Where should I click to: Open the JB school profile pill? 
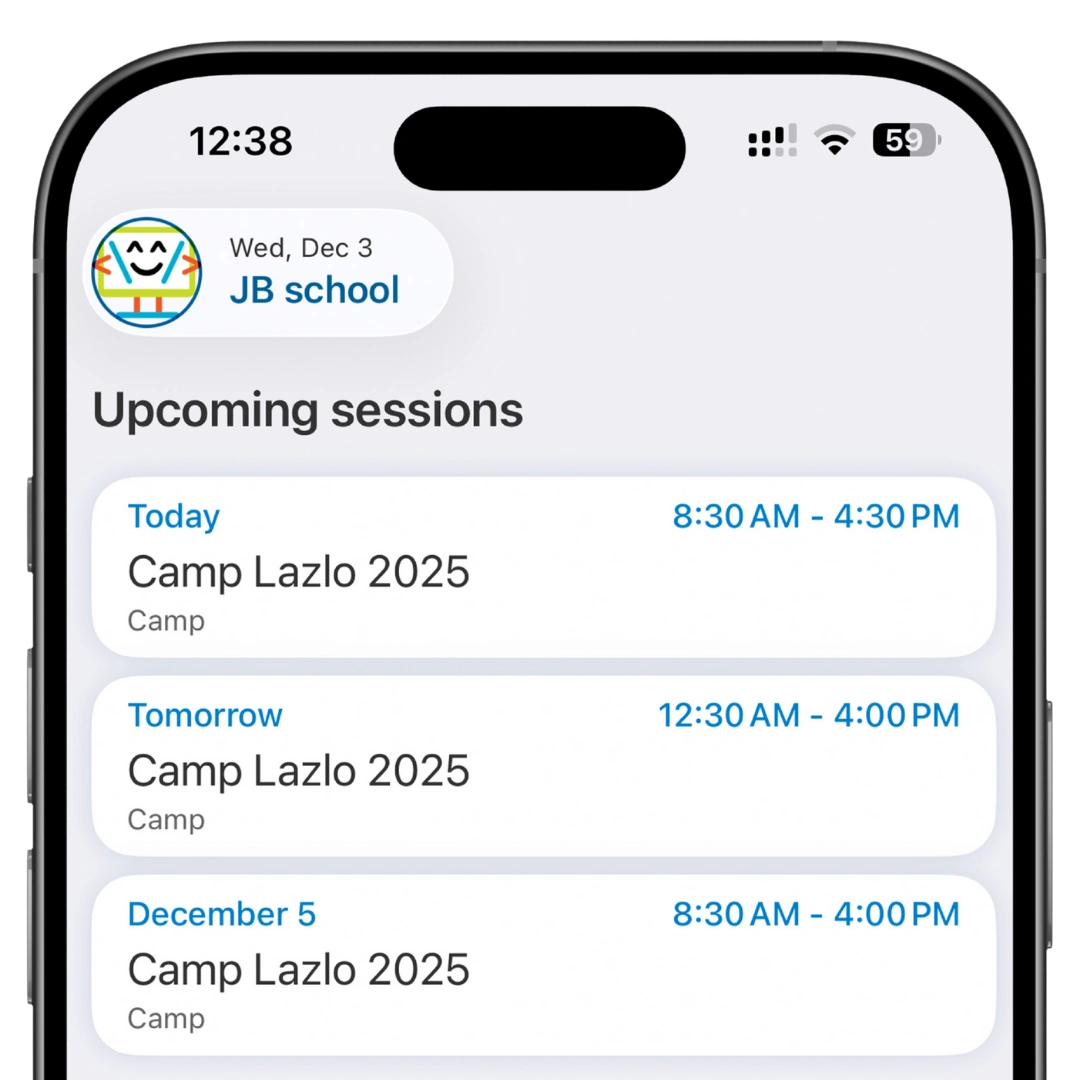tap(268, 272)
